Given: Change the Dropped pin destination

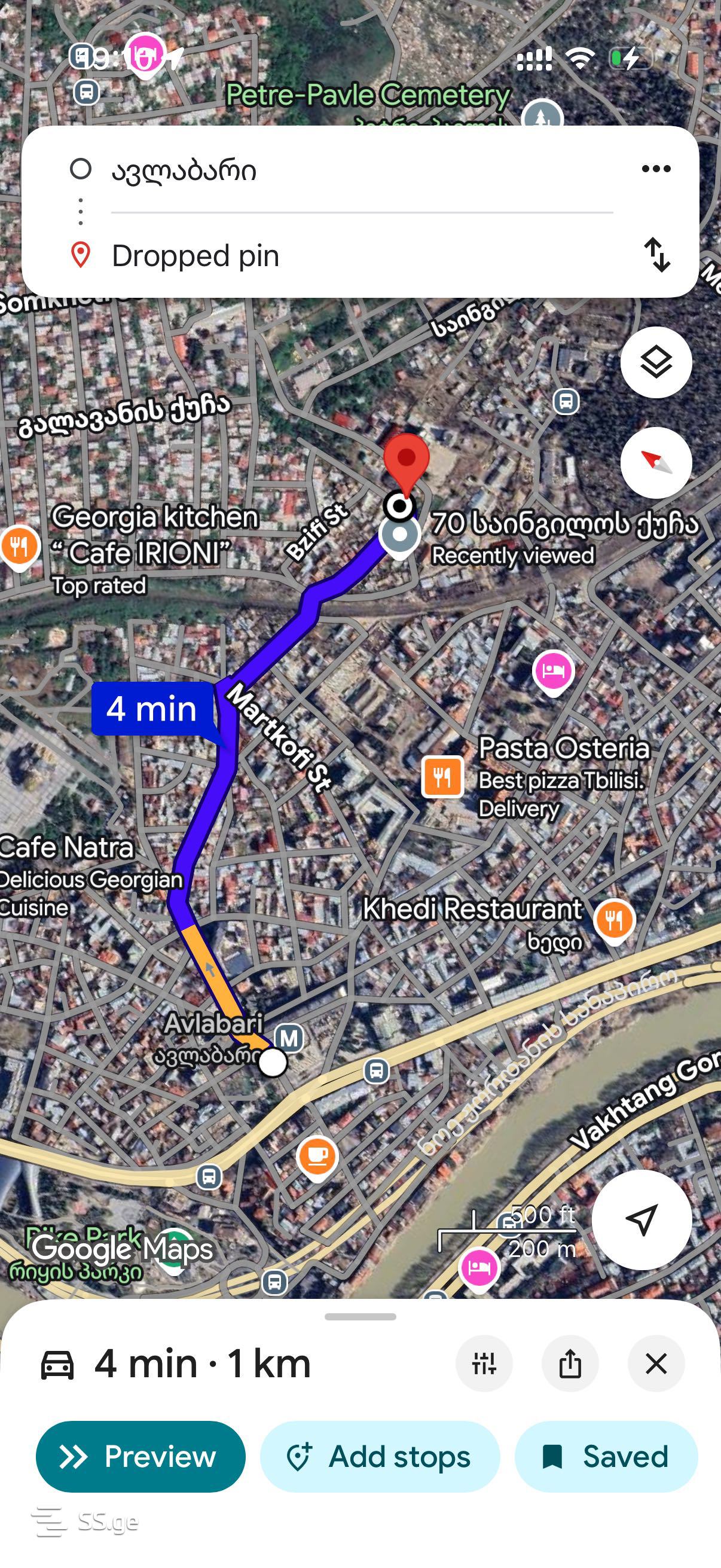Looking at the screenshot, I should pyautogui.click(x=362, y=256).
